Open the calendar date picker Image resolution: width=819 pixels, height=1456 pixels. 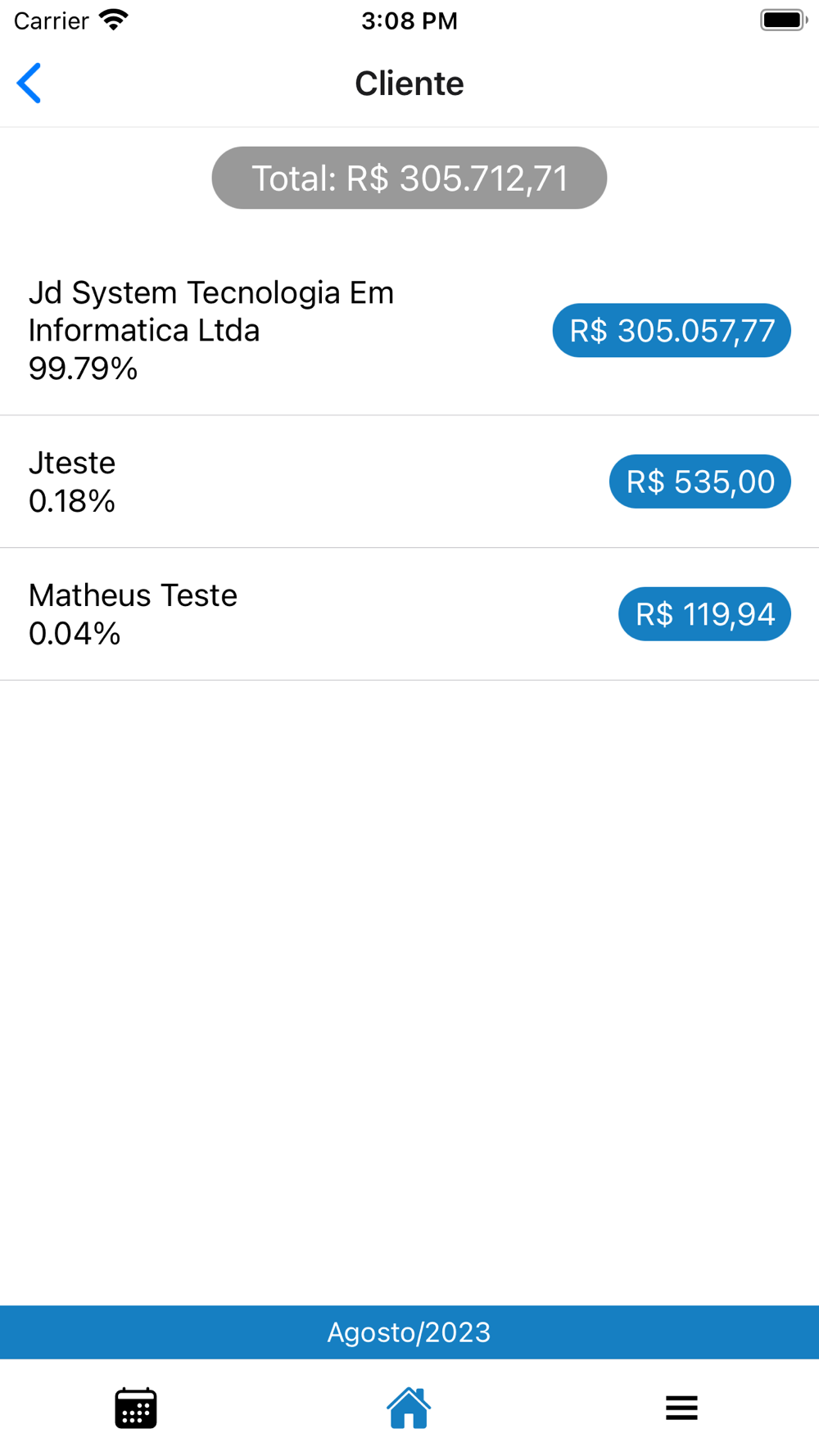[x=136, y=1408]
